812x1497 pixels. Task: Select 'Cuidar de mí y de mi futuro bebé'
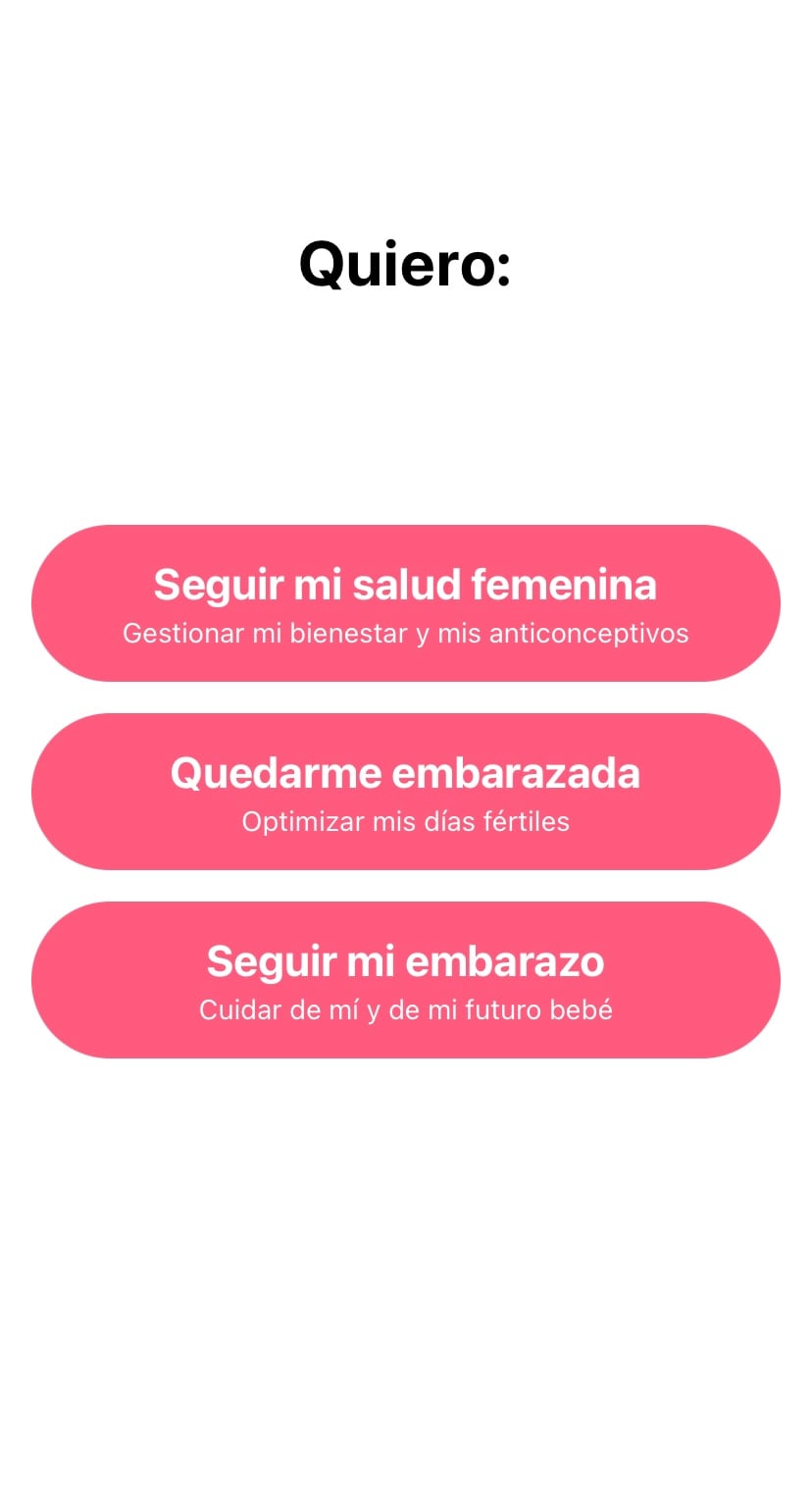(x=406, y=1010)
